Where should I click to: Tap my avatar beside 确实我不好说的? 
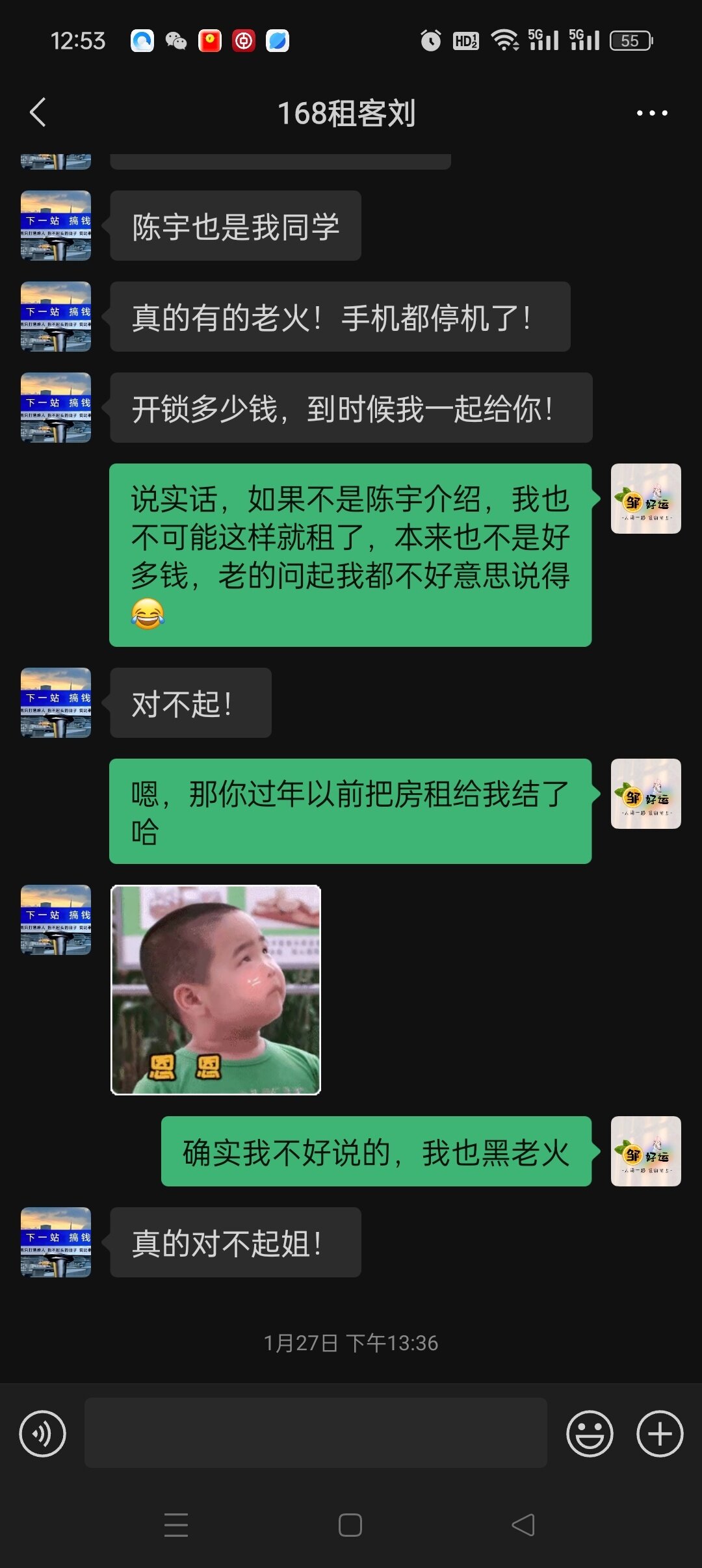point(645,1151)
